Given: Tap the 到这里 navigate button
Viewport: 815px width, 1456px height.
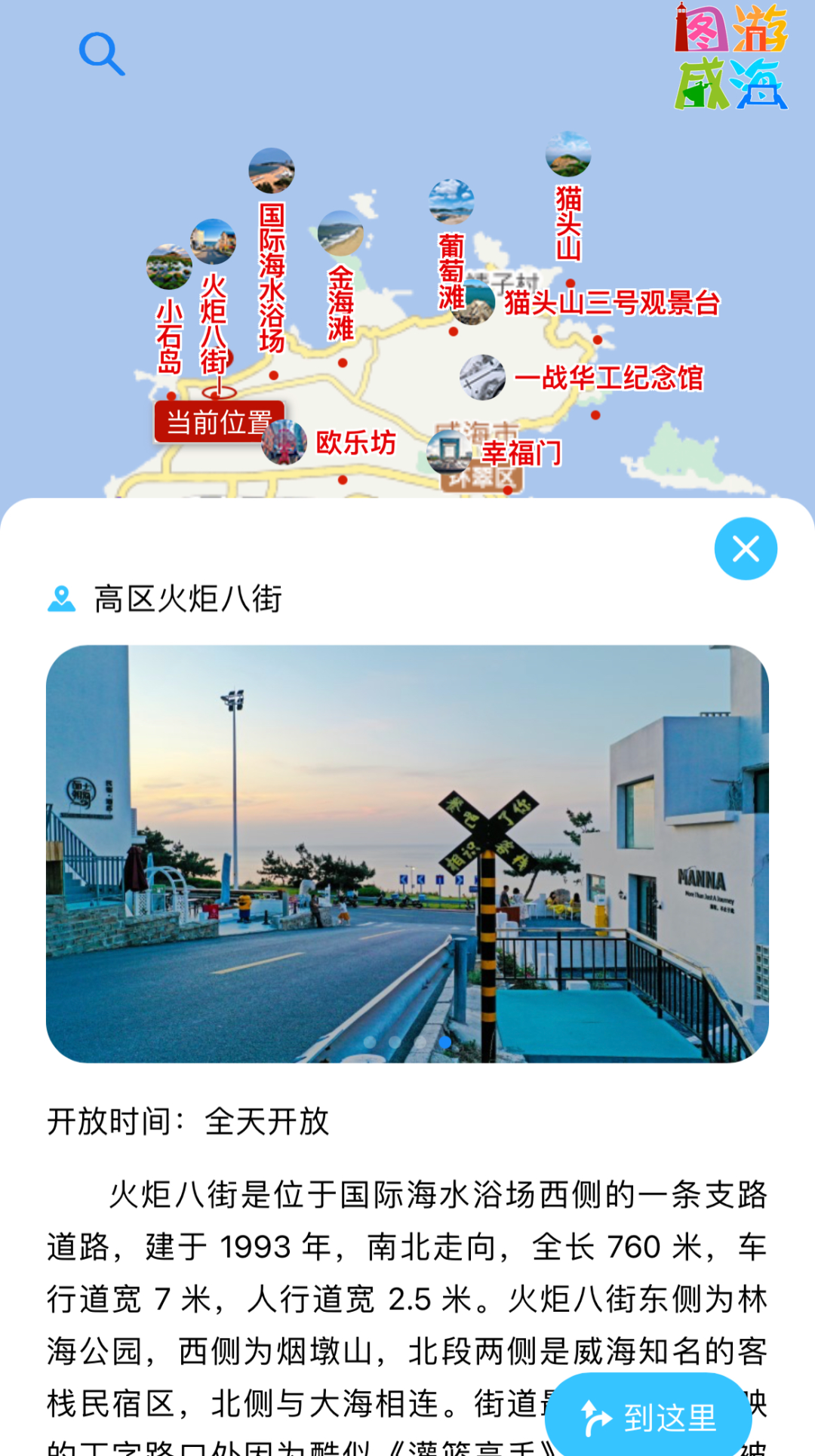Looking at the screenshot, I should point(648,1418).
